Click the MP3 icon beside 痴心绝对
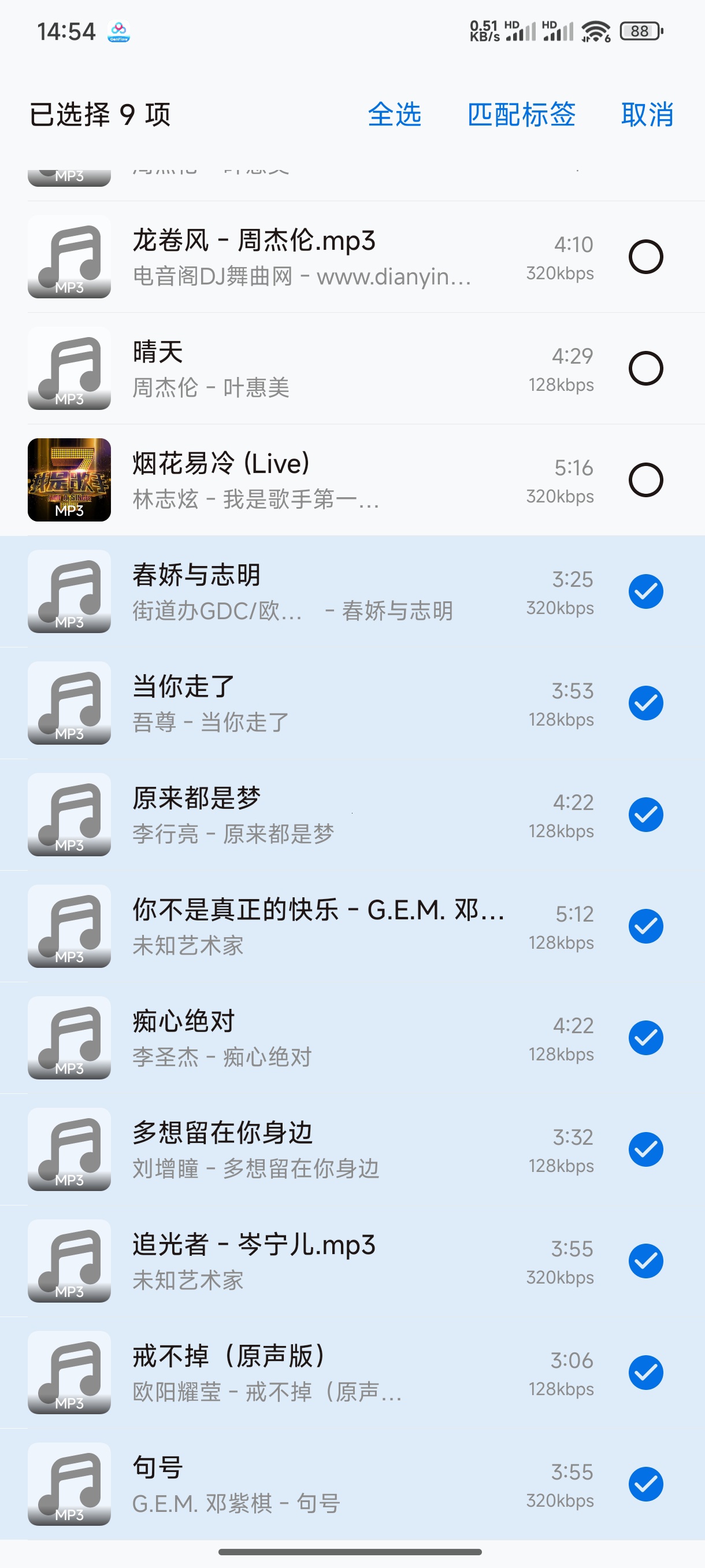 69,1038
